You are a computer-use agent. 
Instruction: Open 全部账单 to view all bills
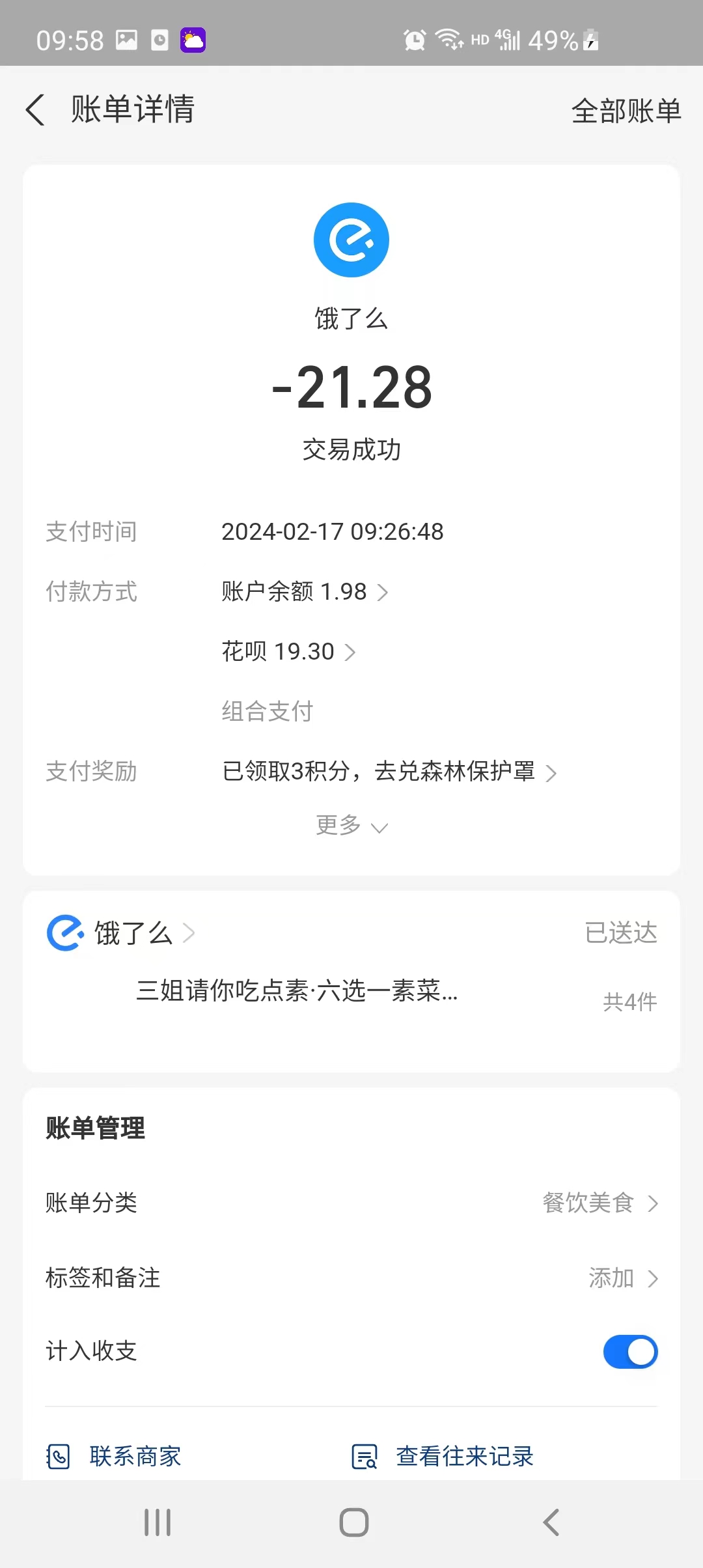pyautogui.click(x=626, y=111)
